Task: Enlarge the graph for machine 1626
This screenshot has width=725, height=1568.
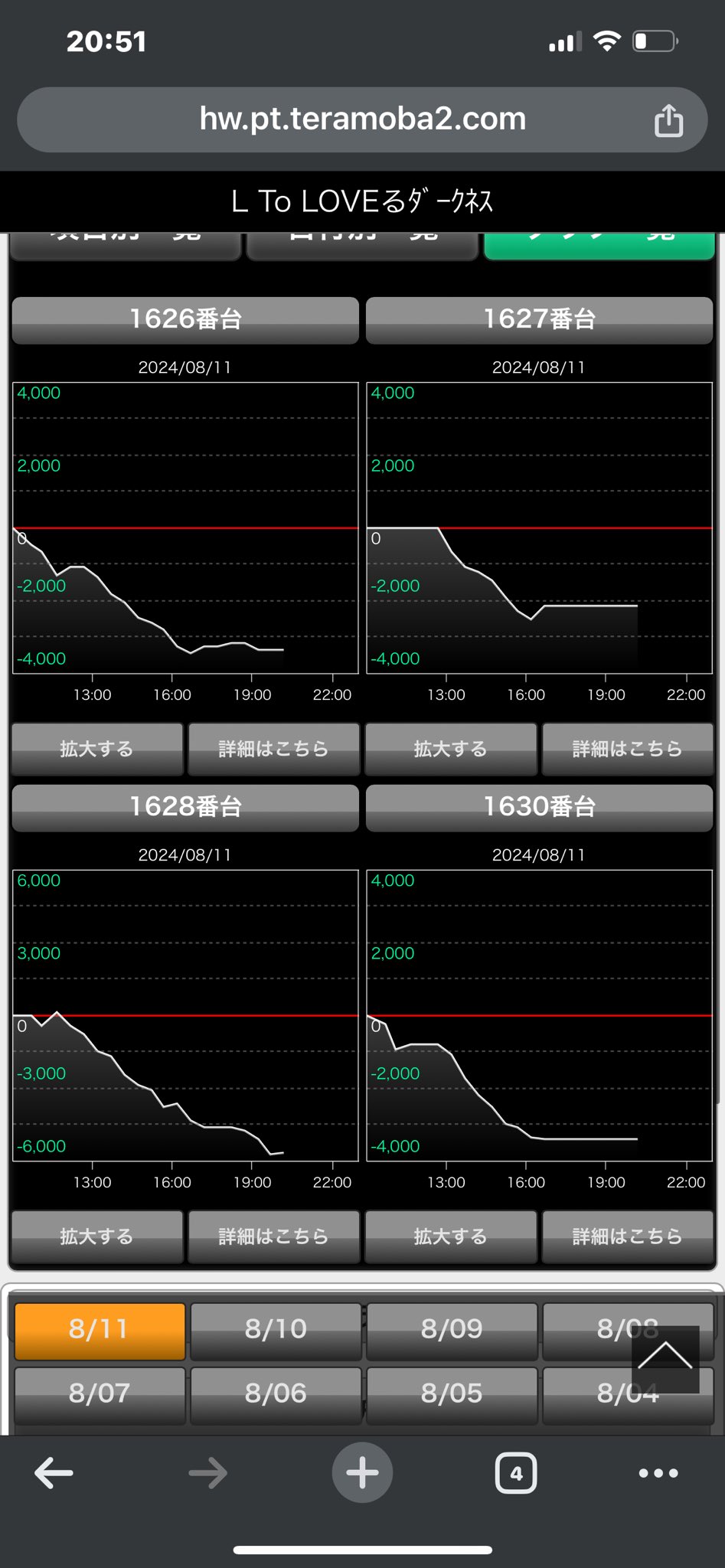Action: 97,749
